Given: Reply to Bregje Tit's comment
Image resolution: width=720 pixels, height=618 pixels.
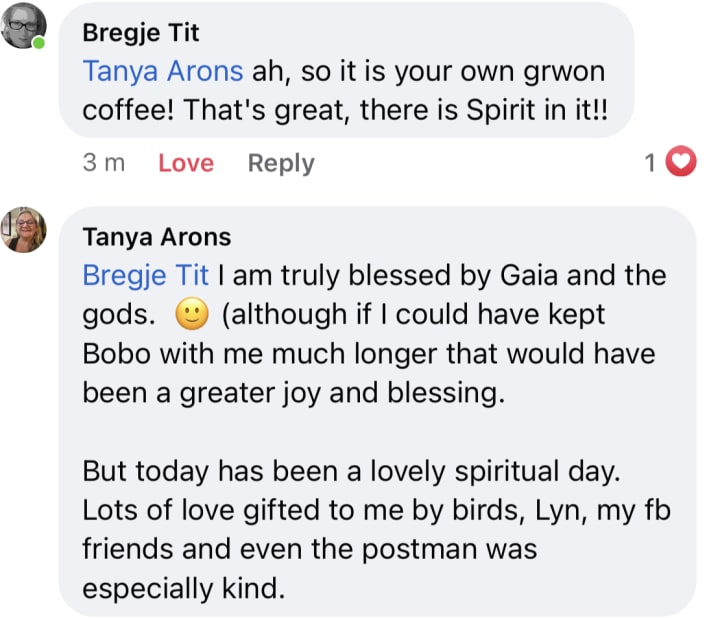Looking at the screenshot, I should [281, 163].
